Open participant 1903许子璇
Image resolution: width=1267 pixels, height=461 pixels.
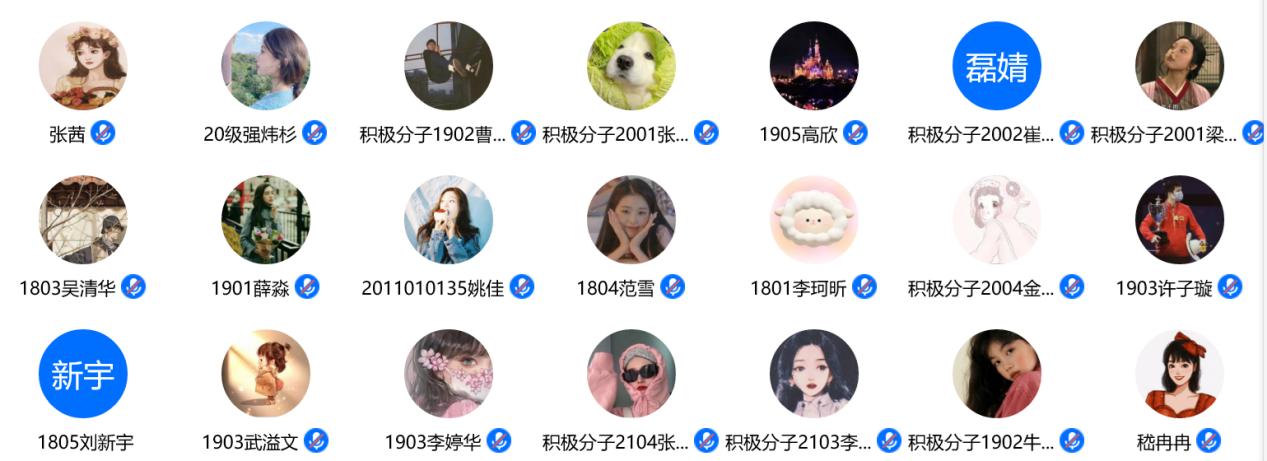coord(1180,220)
